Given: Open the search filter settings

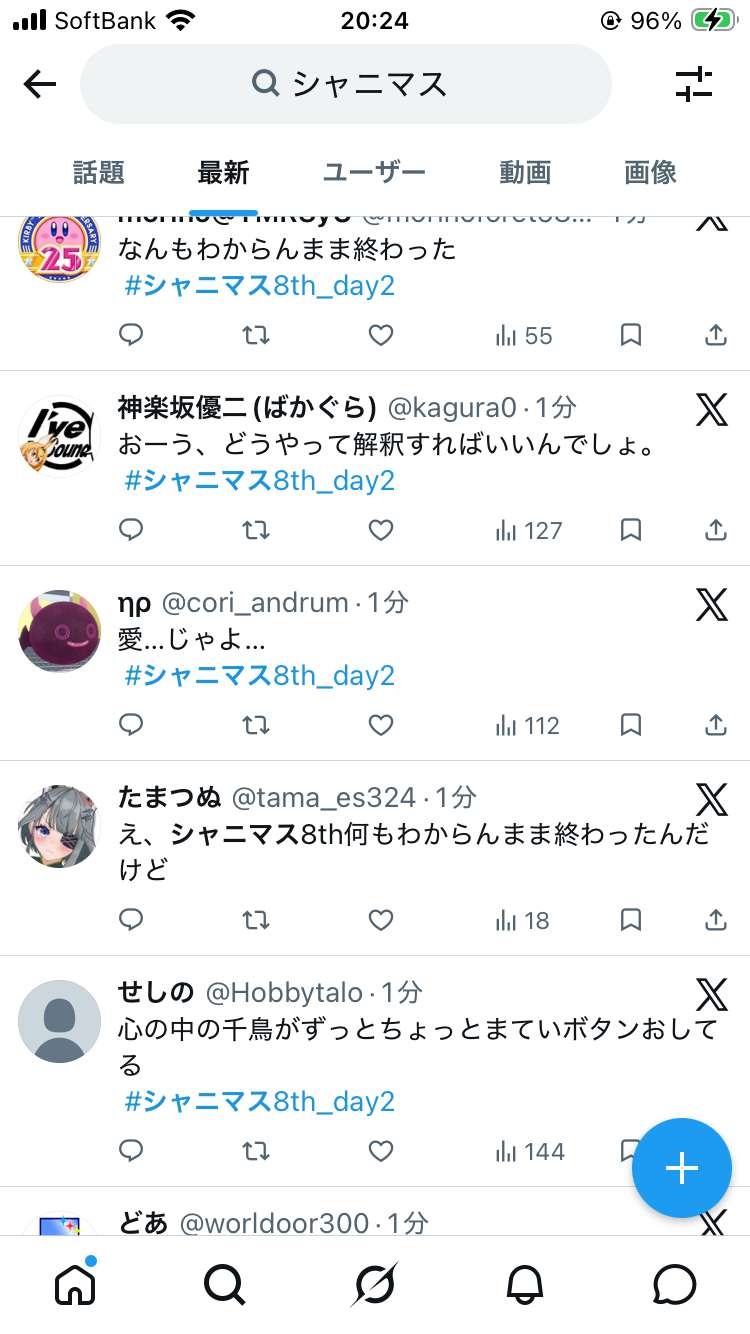Looking at the screenshot, I should [693, 85].
